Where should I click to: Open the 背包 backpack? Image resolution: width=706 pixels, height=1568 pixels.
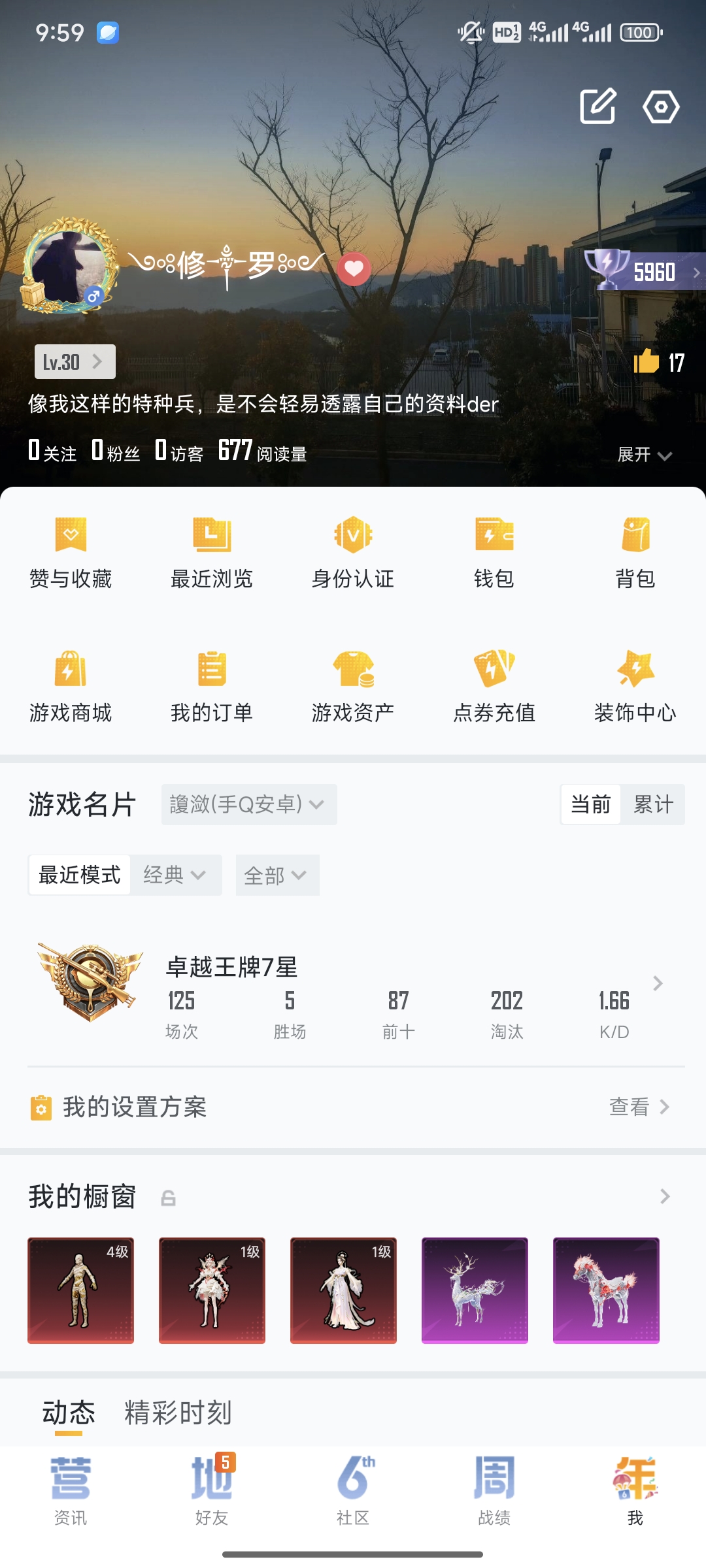pos(635,552)
